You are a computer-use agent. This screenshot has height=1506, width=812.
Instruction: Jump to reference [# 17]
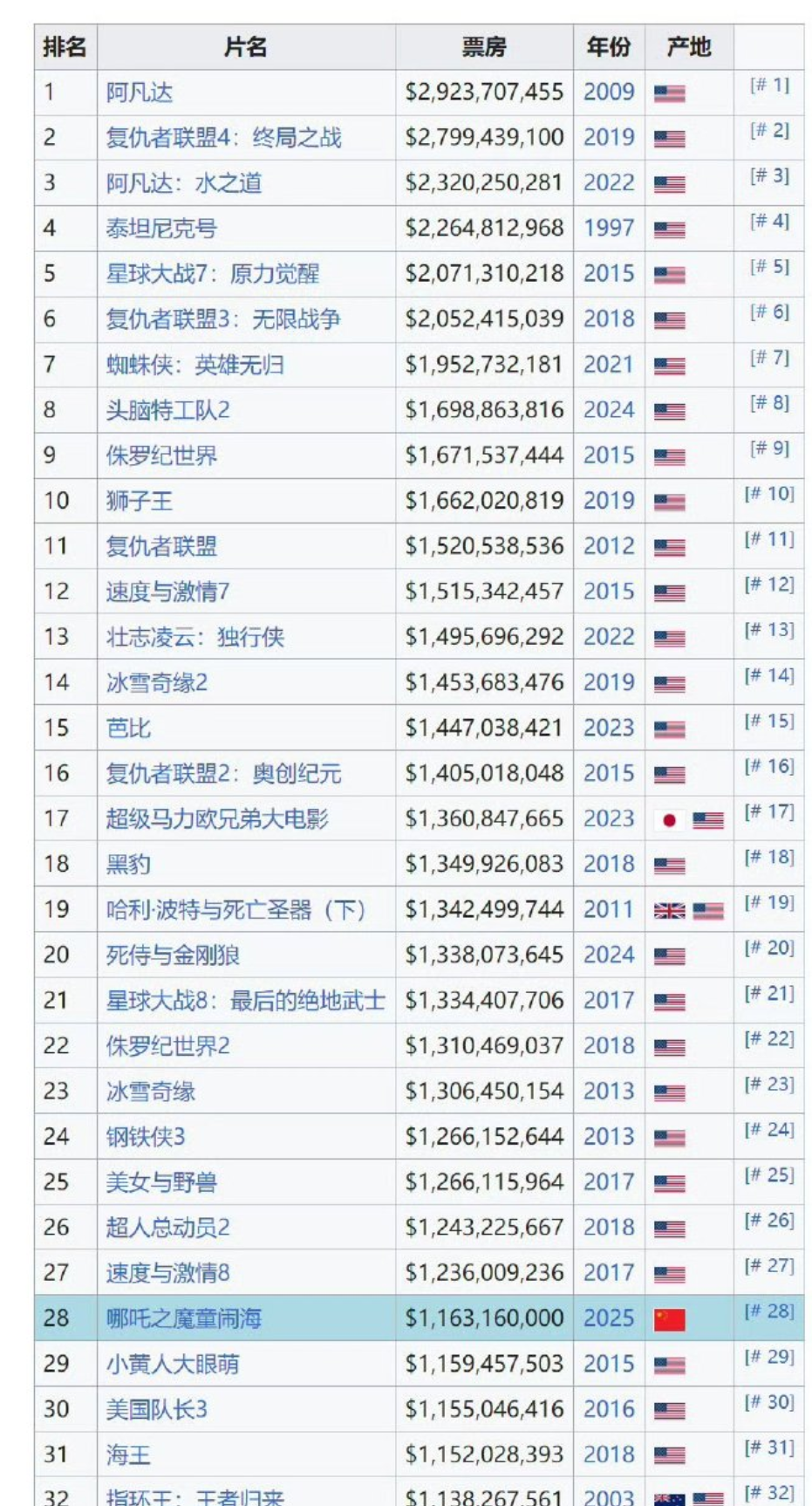pyautogui.click(x=769, y=811)
